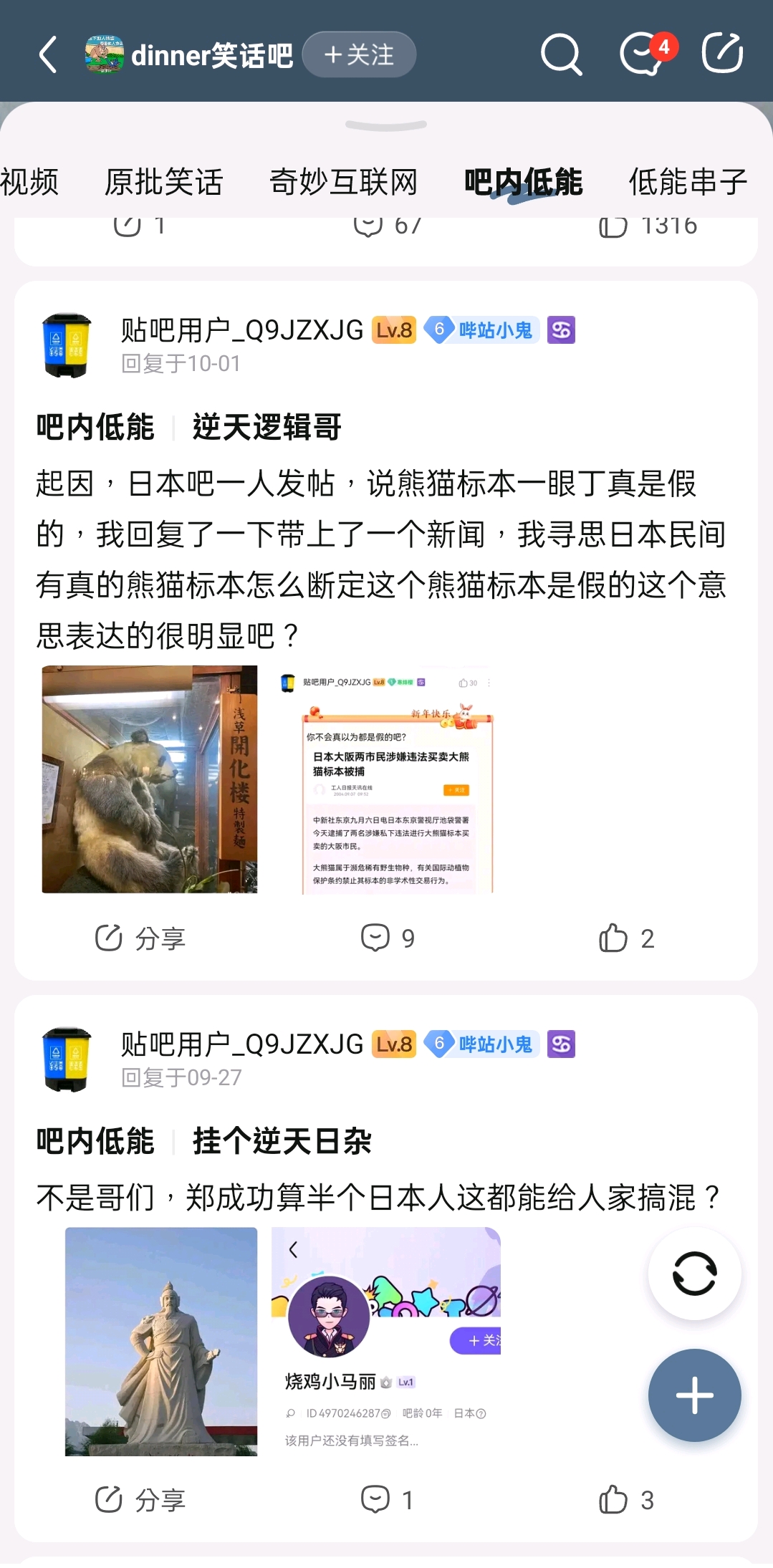Like the 逆天逻辑哥 post

tap(626, 938)
